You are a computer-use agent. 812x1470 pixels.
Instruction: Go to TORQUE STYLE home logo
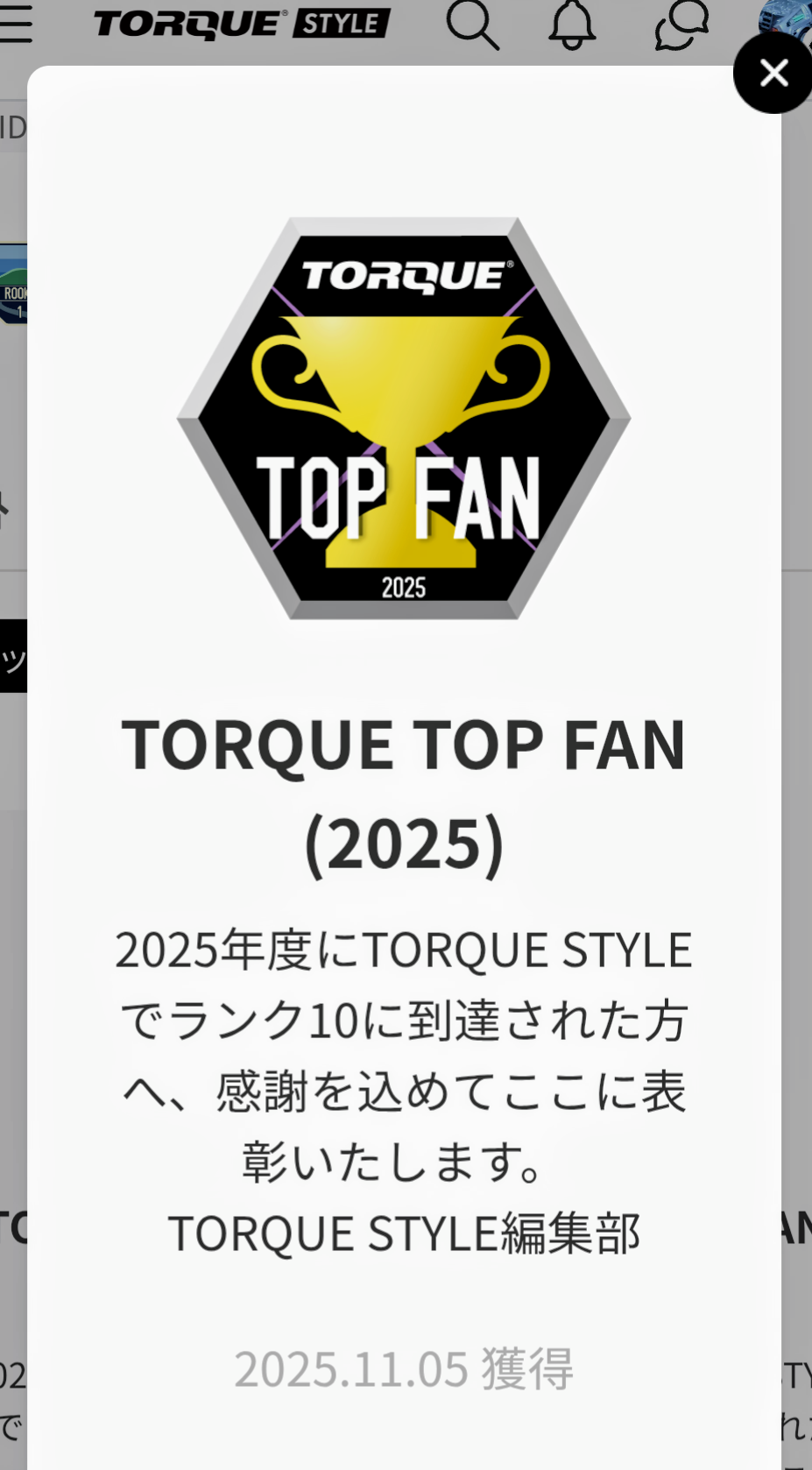coord(241,24)
